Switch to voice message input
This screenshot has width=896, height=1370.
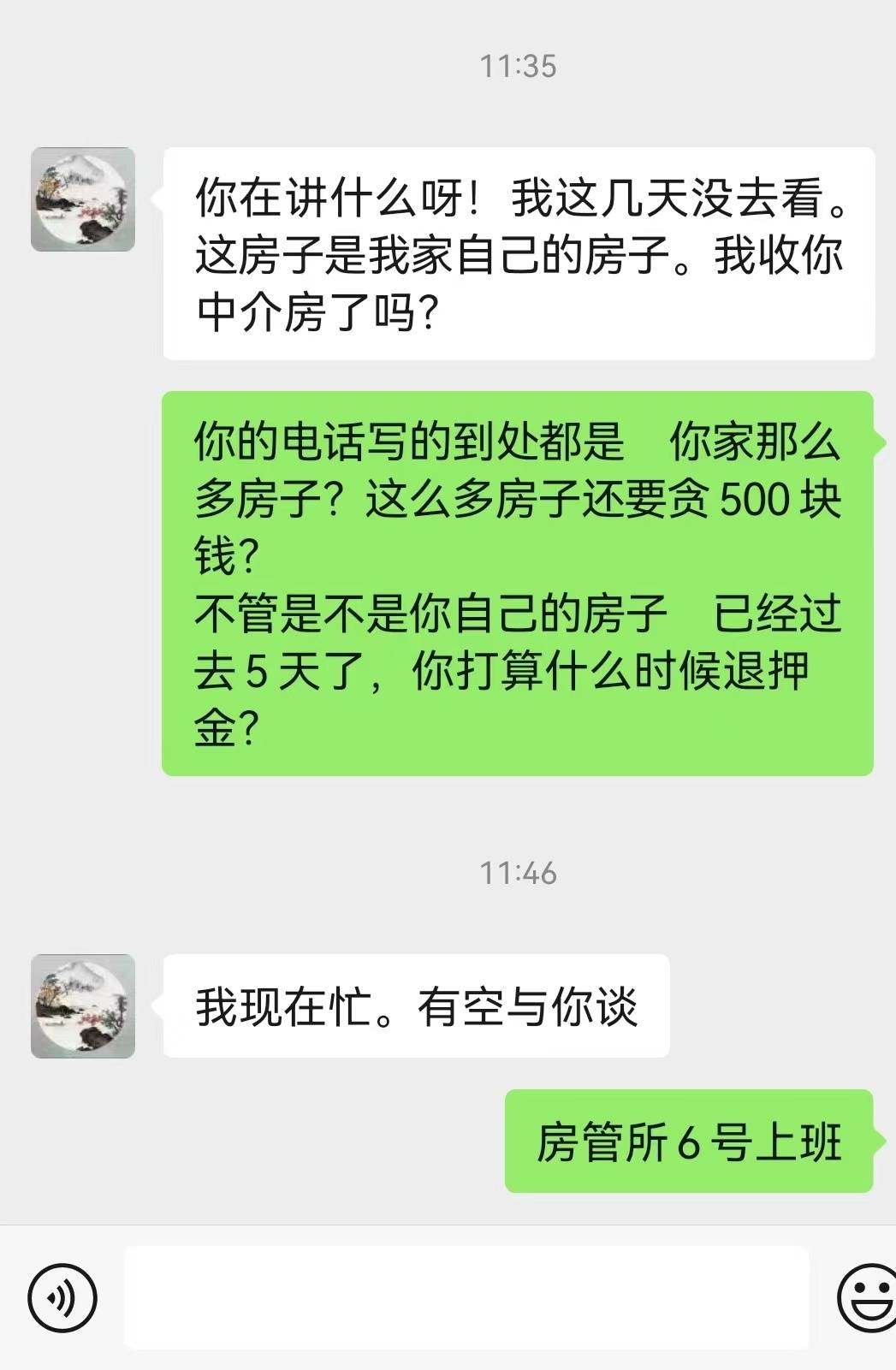[62, 1298]
